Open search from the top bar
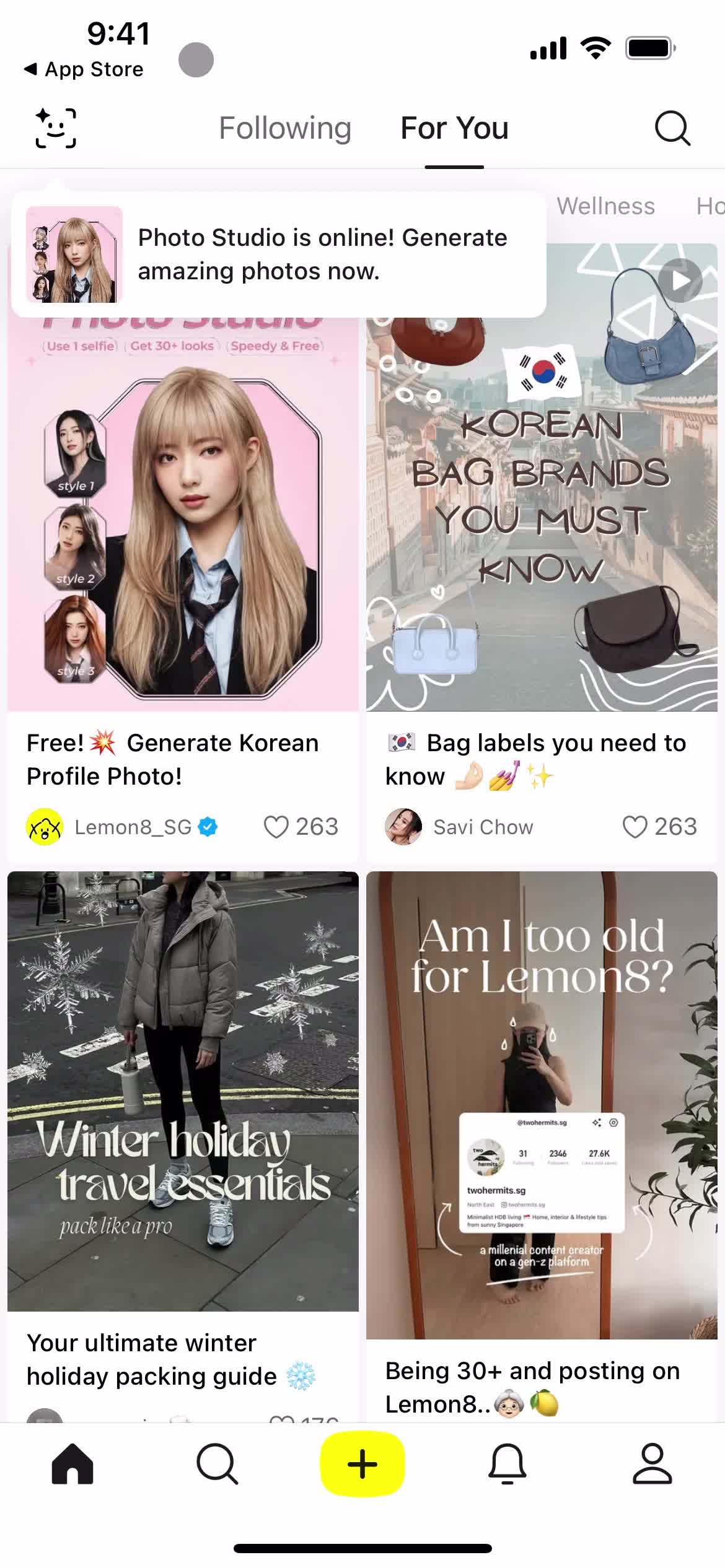 point(672,128)
